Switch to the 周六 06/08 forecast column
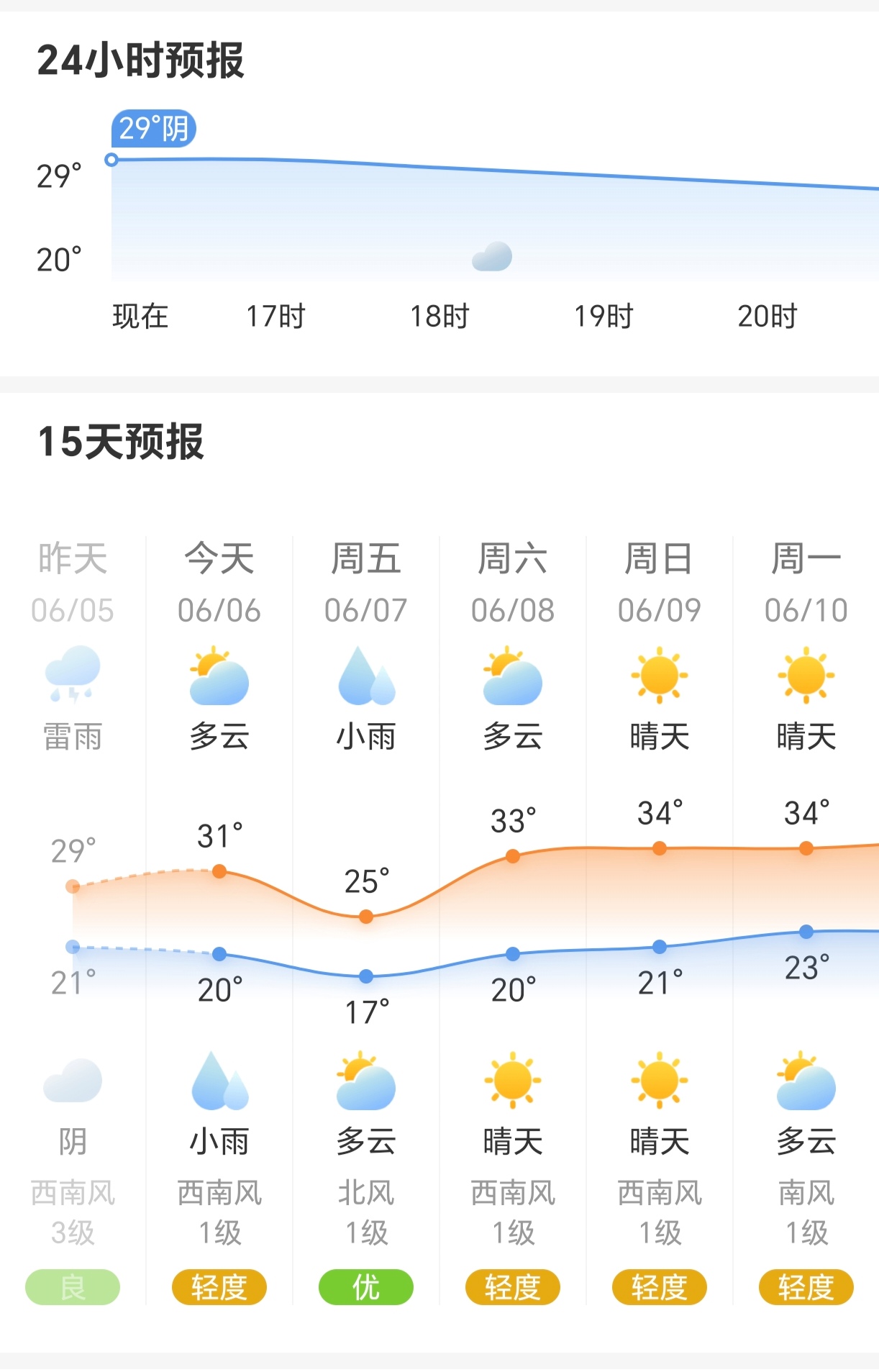 click(x=512, y=583)
